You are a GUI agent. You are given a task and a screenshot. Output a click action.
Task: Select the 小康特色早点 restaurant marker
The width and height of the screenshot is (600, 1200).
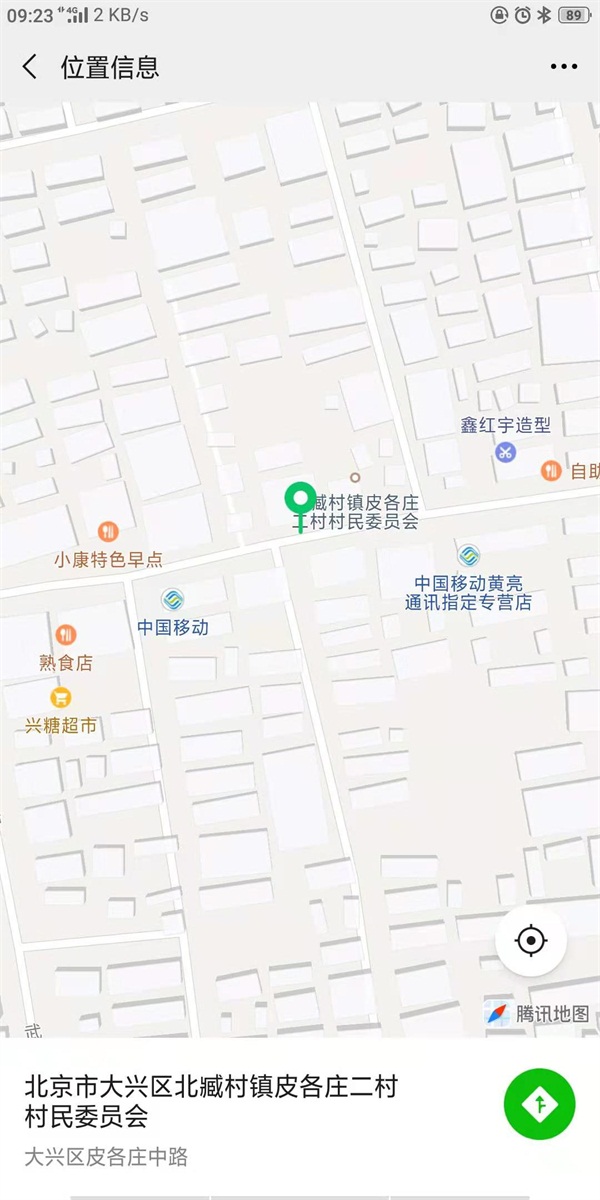[x=108, y=533]
